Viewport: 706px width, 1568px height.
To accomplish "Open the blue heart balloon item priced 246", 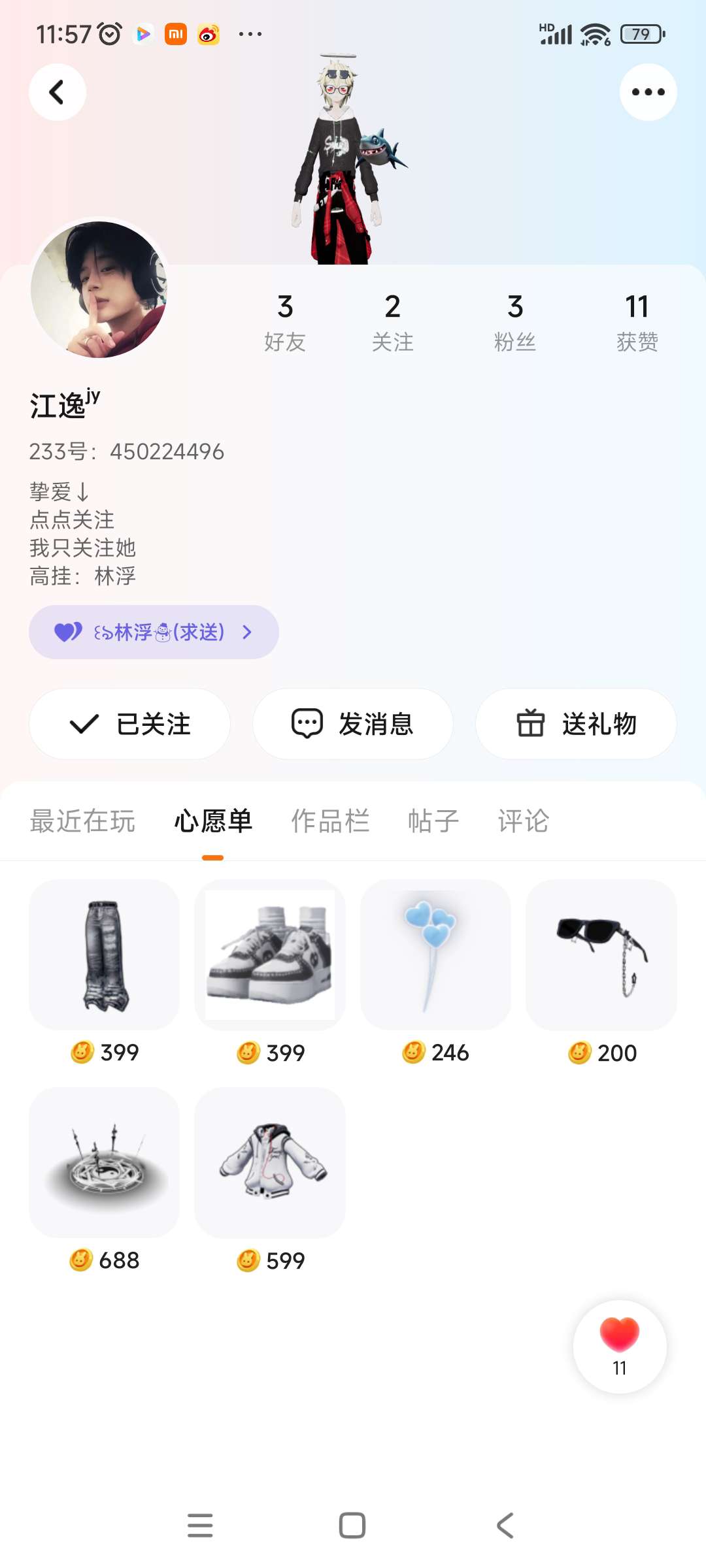I will coord(435,955).
